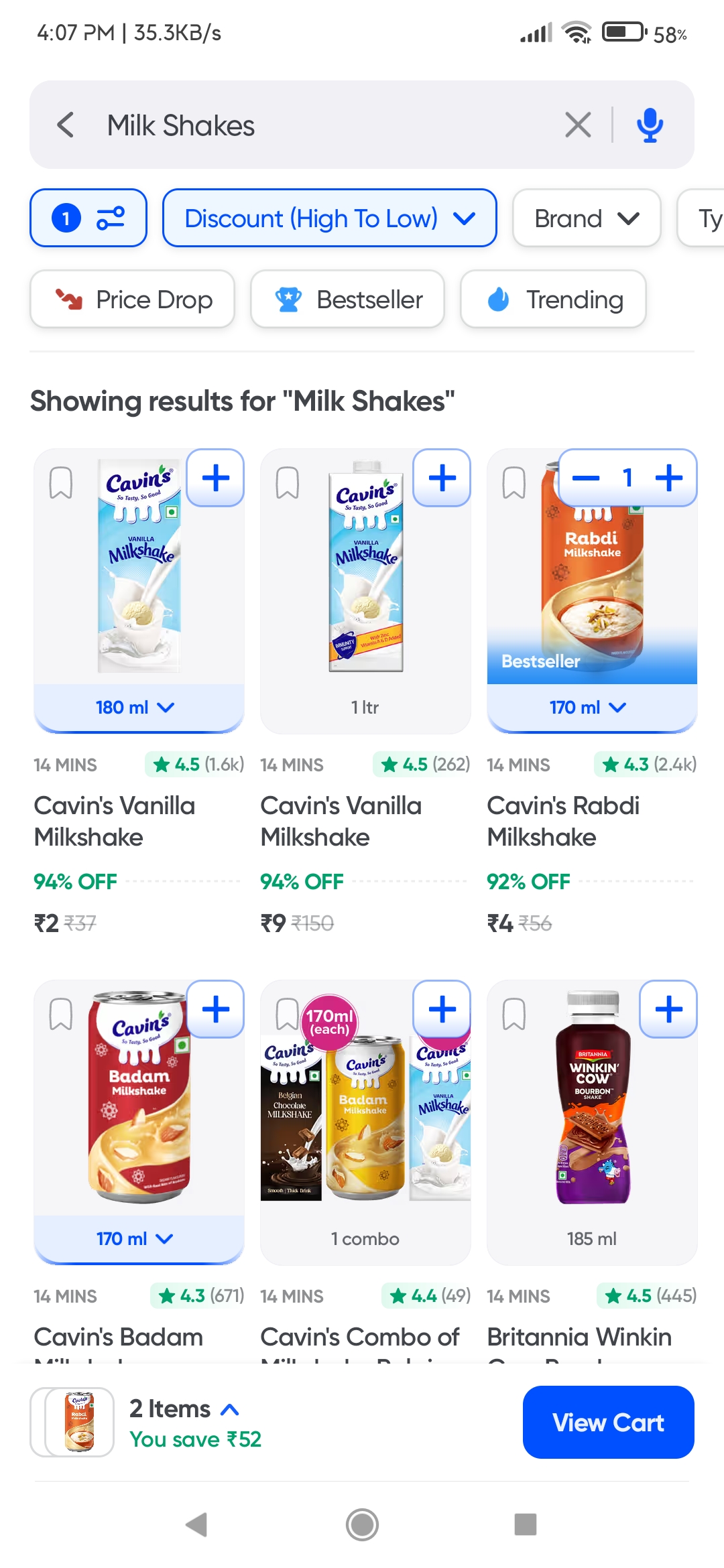
Task: Clear the Milk Shakes search text
Action: click(x=578, y=125)
